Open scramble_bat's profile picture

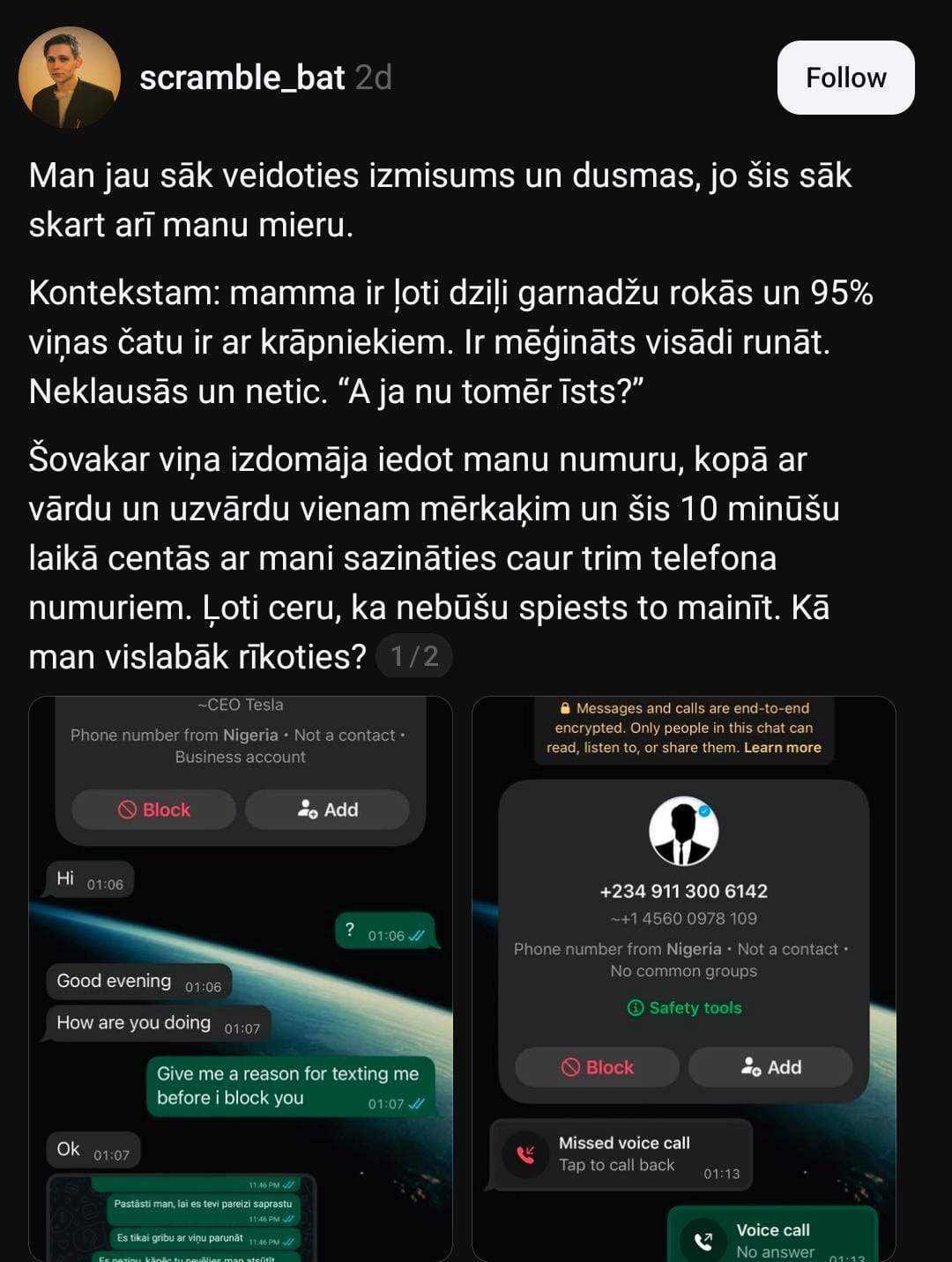[x=70, y=78]
